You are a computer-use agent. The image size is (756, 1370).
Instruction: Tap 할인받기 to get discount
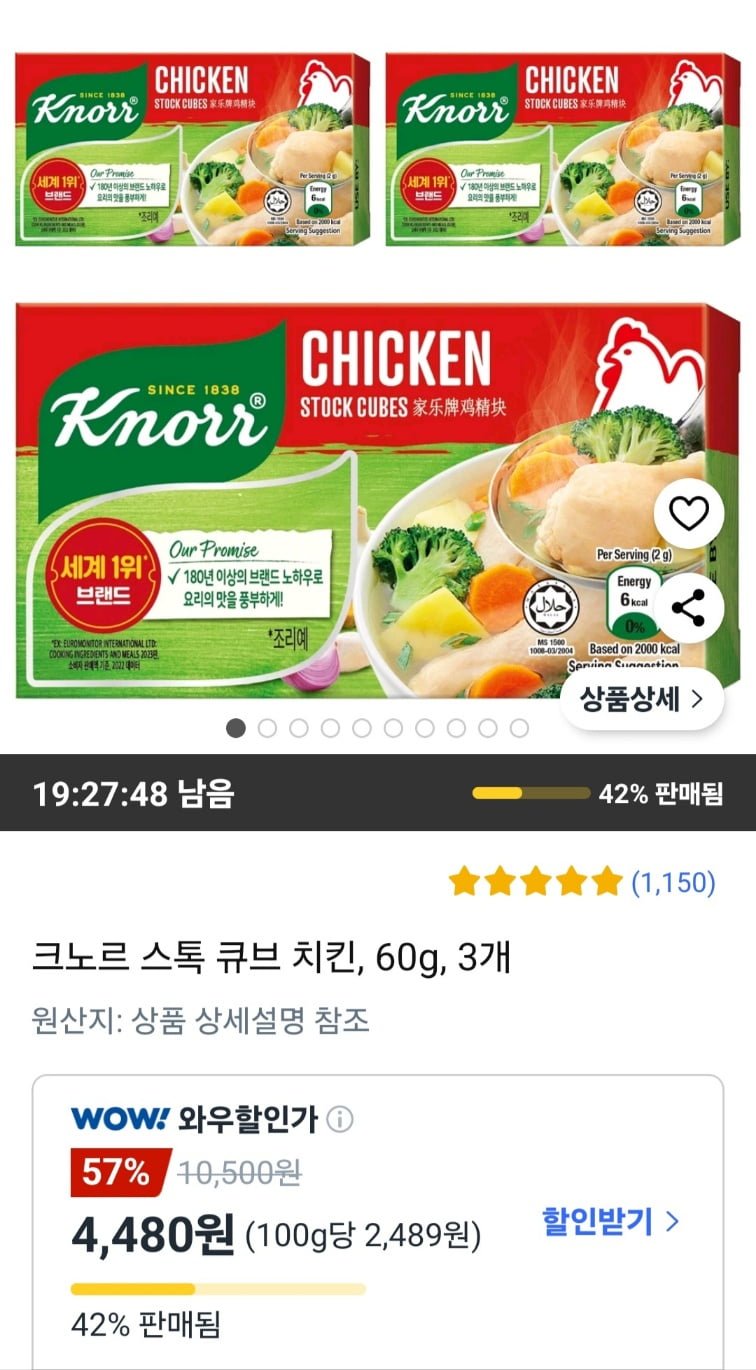pyautogui.click(x=611, y=1221)
